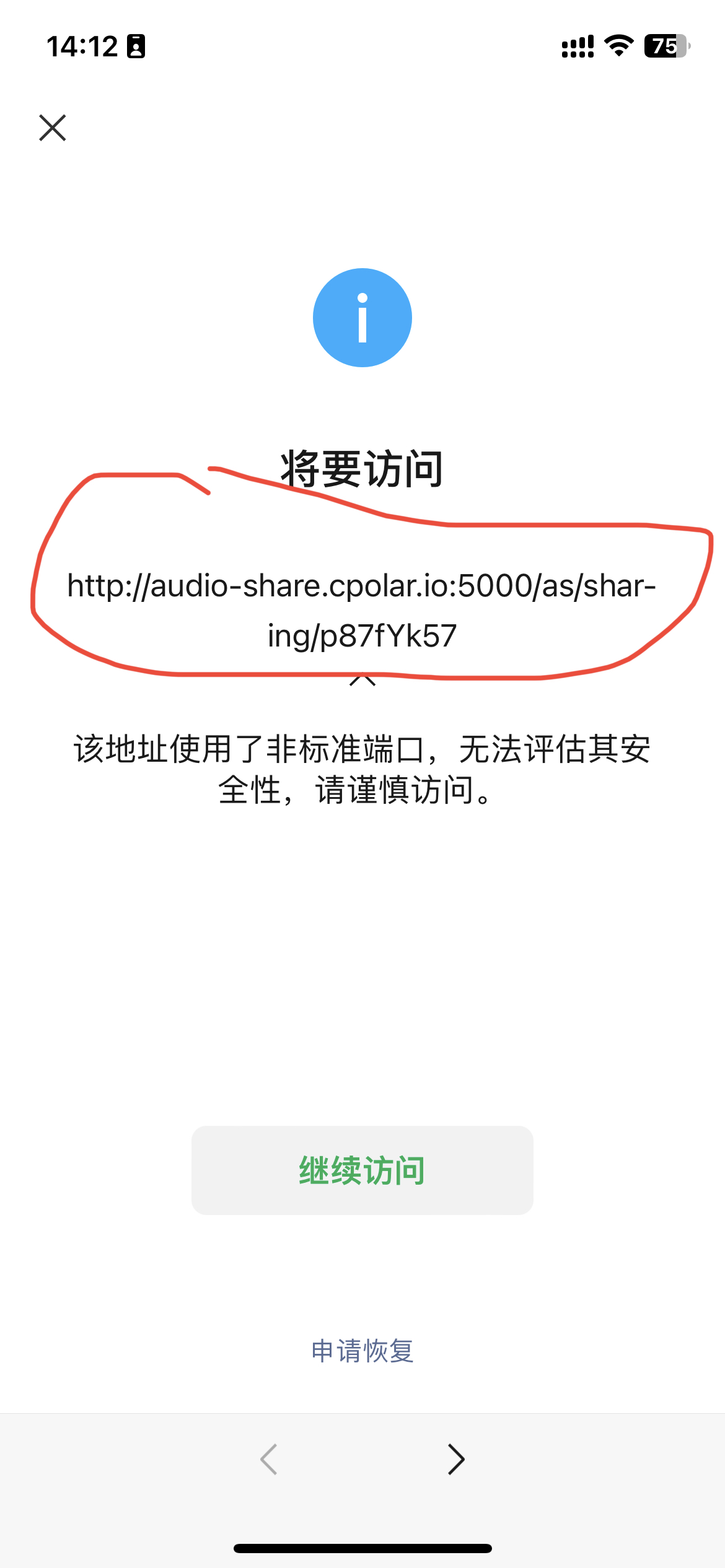This screenshot has width=725, height=1568.
Task: Tap the small icon beside the clock
Action: (136, 46)
